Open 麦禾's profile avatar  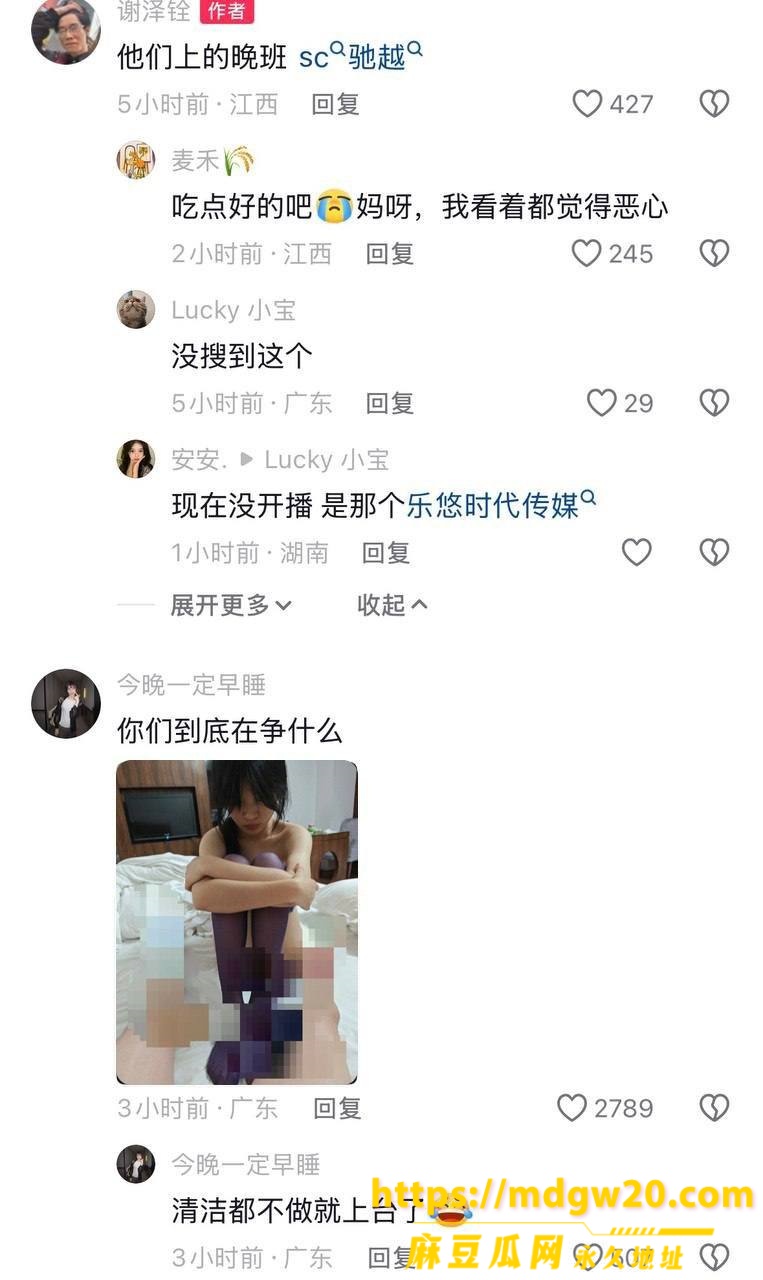click(x=136, y=160)
